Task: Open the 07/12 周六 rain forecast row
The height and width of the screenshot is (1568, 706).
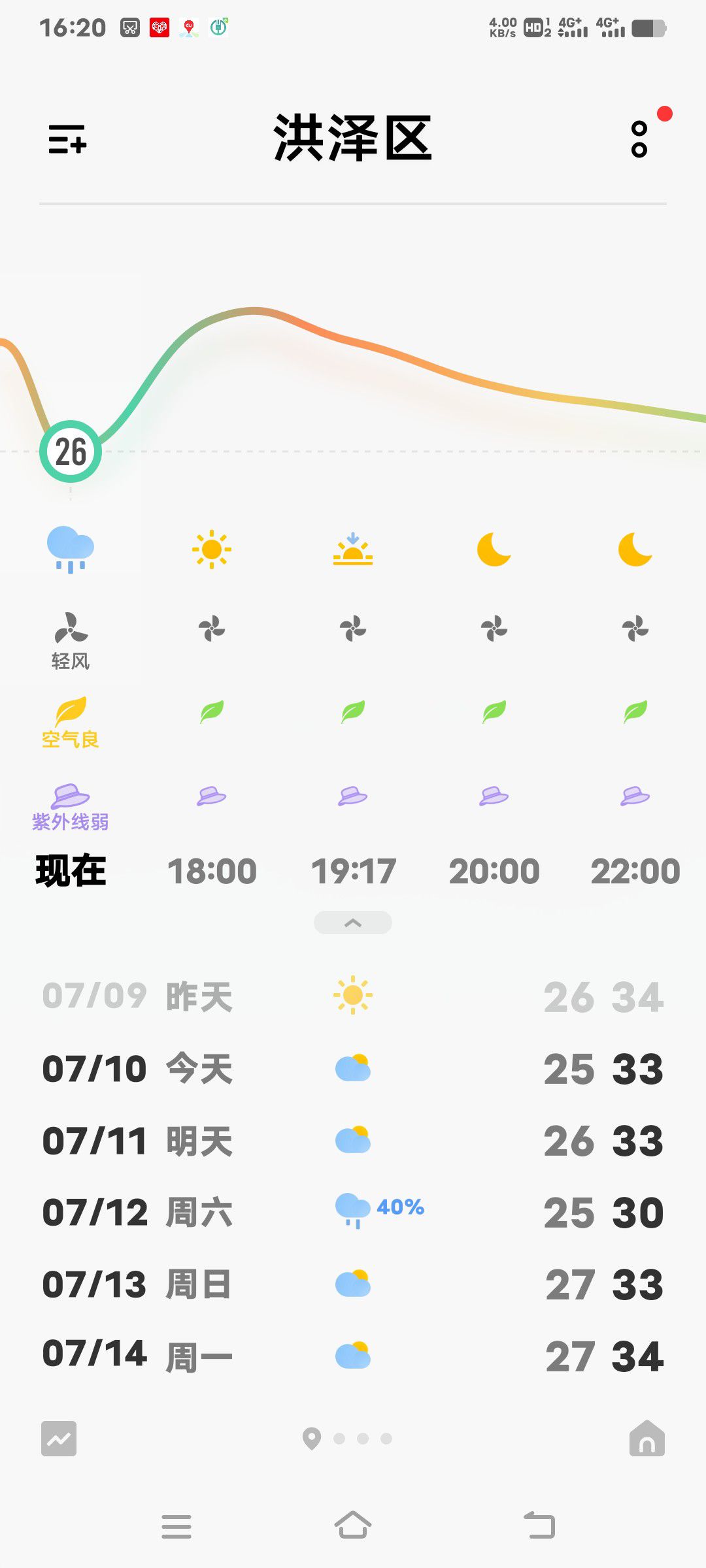Action: 353,1213
